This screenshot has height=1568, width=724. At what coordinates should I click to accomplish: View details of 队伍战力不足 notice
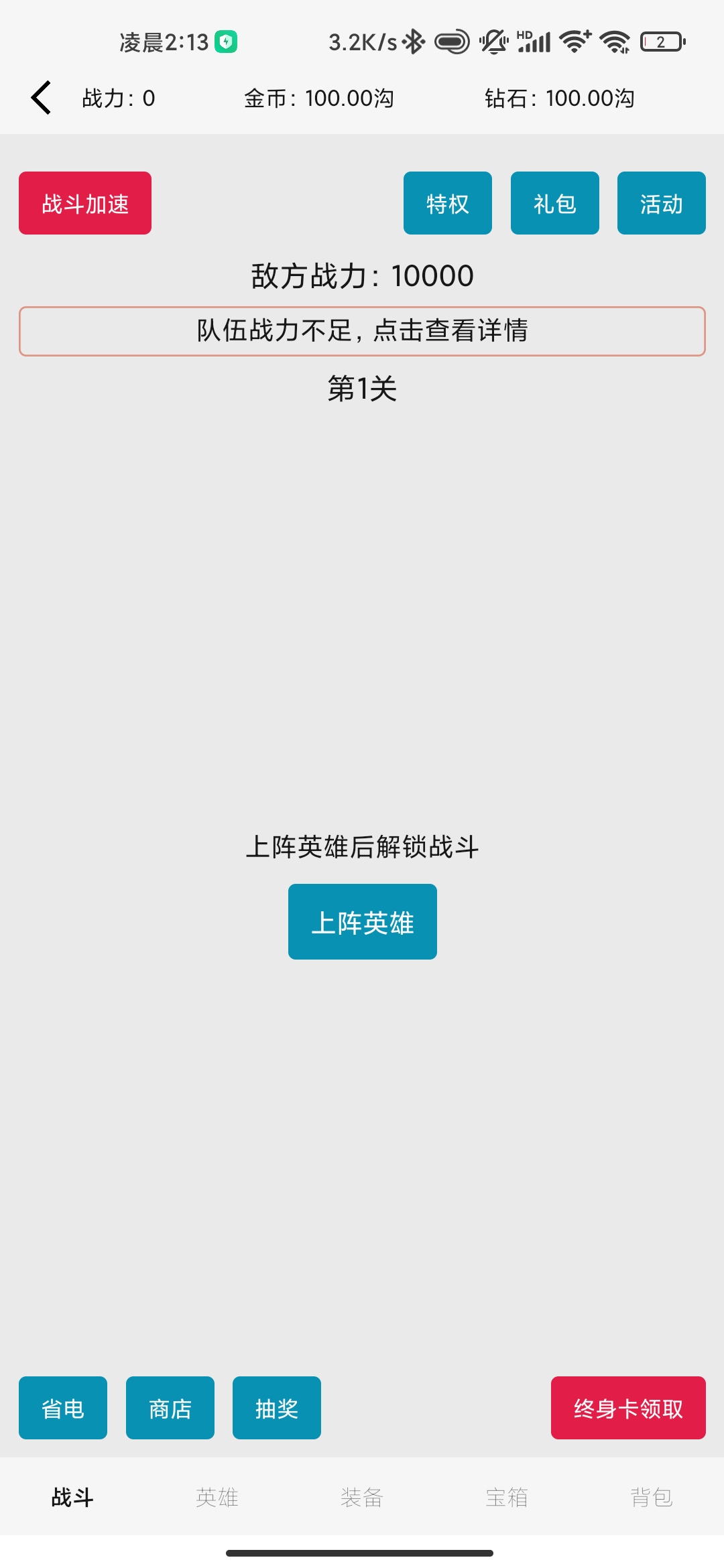[362, 331]
